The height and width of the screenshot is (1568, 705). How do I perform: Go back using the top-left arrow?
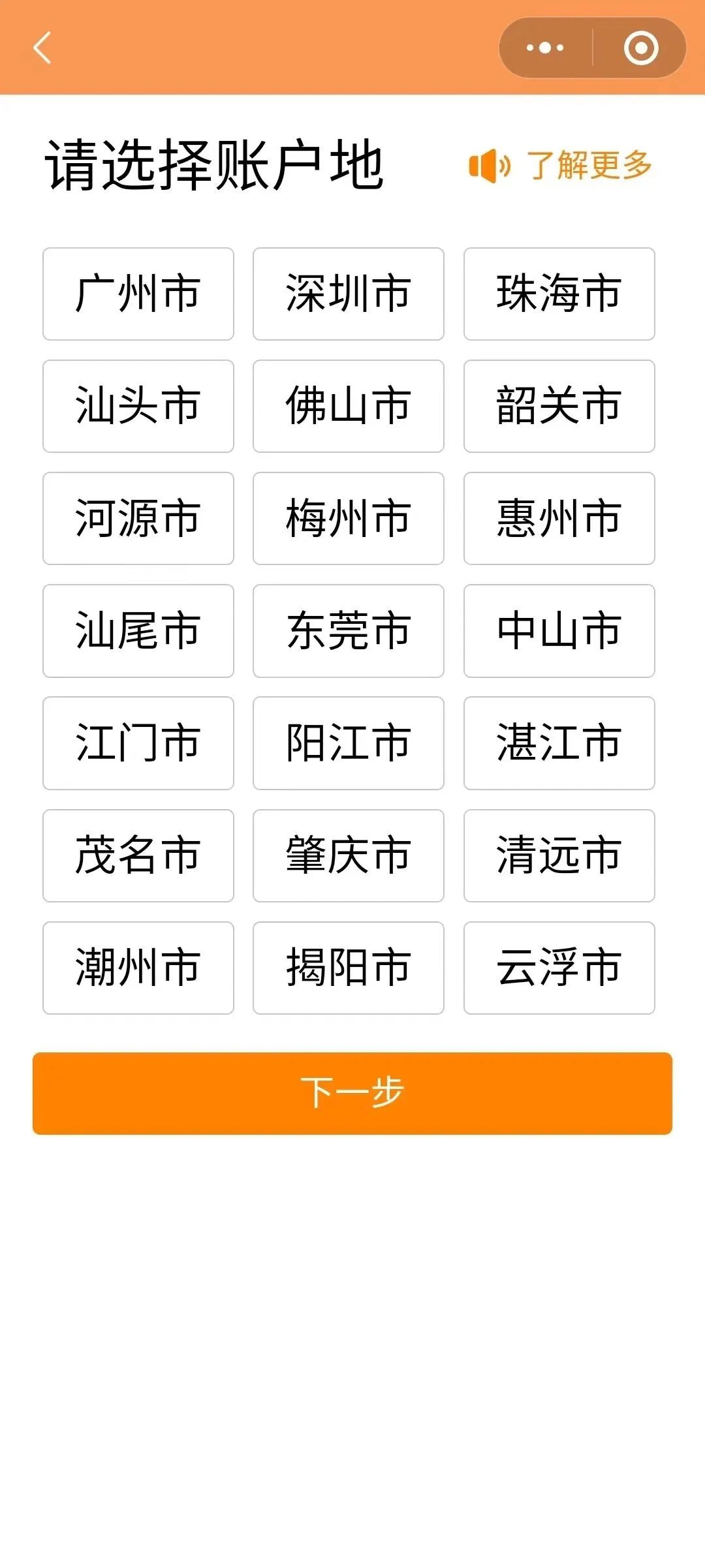tap(42, 48)
